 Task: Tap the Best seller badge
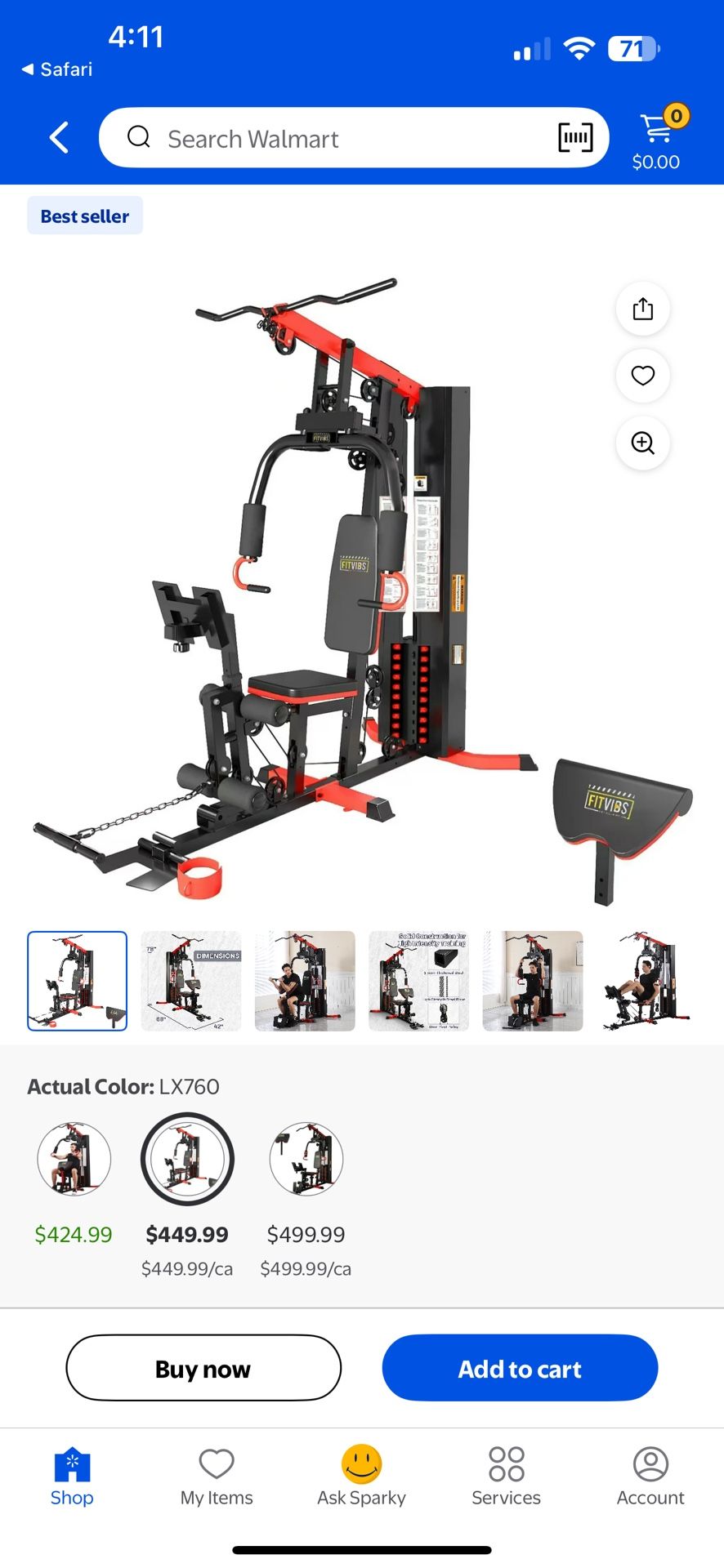pyautogui.click(x=84, y=215)
